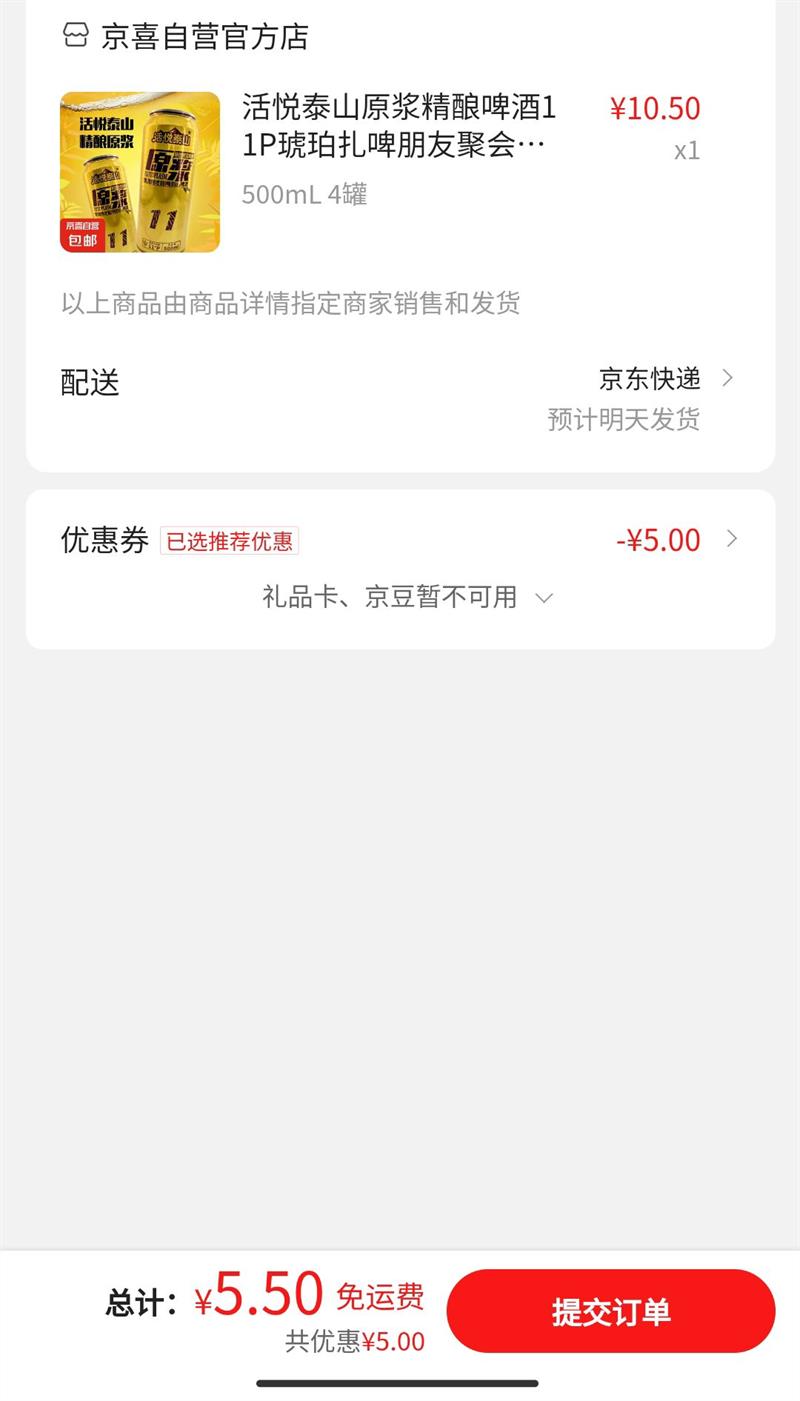Open the 活悦泰山原浆精酿啤酒 product item
This screenshot has width=800, height=1401.
(x=398, y=126)
